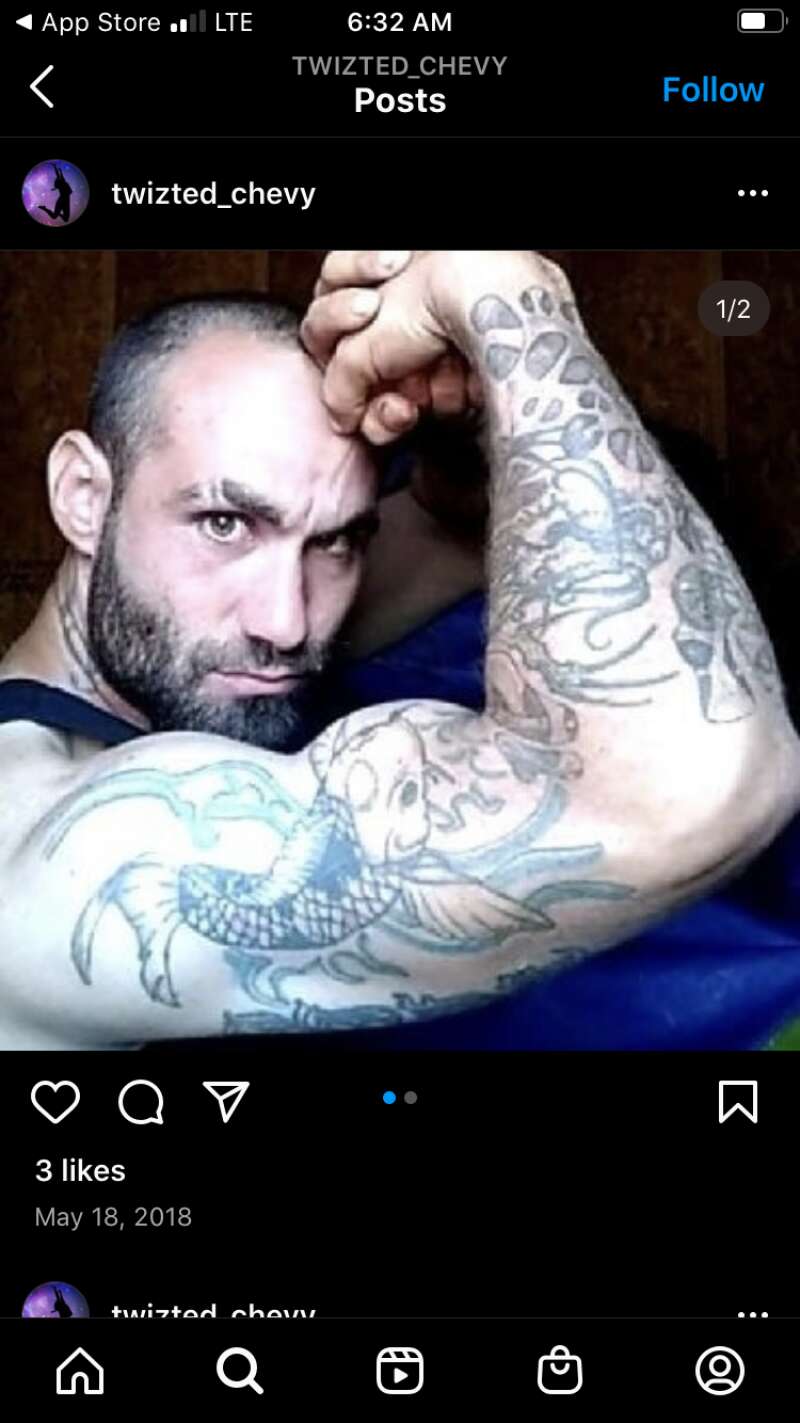Viewport: 800px width, 1423px height.
Task: Follow twizted_chevy
Action: [712, 90]
